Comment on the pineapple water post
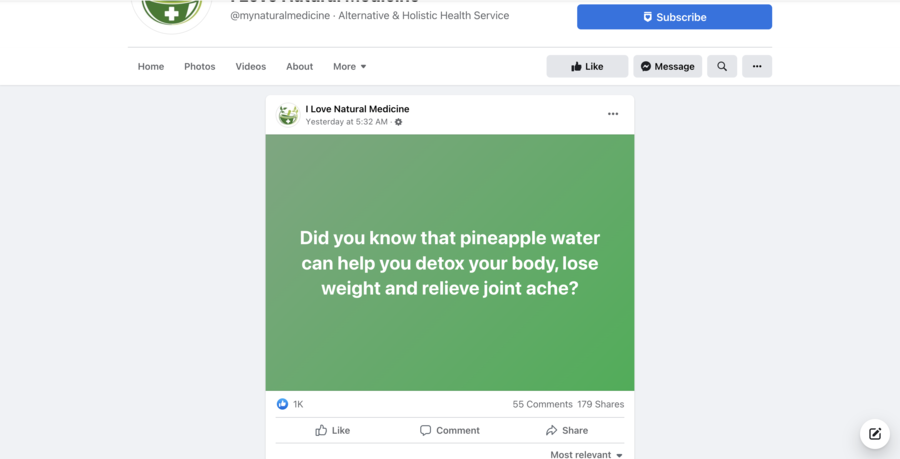The width and height of the screenshot is (900, 459). (x=449, y=430)
